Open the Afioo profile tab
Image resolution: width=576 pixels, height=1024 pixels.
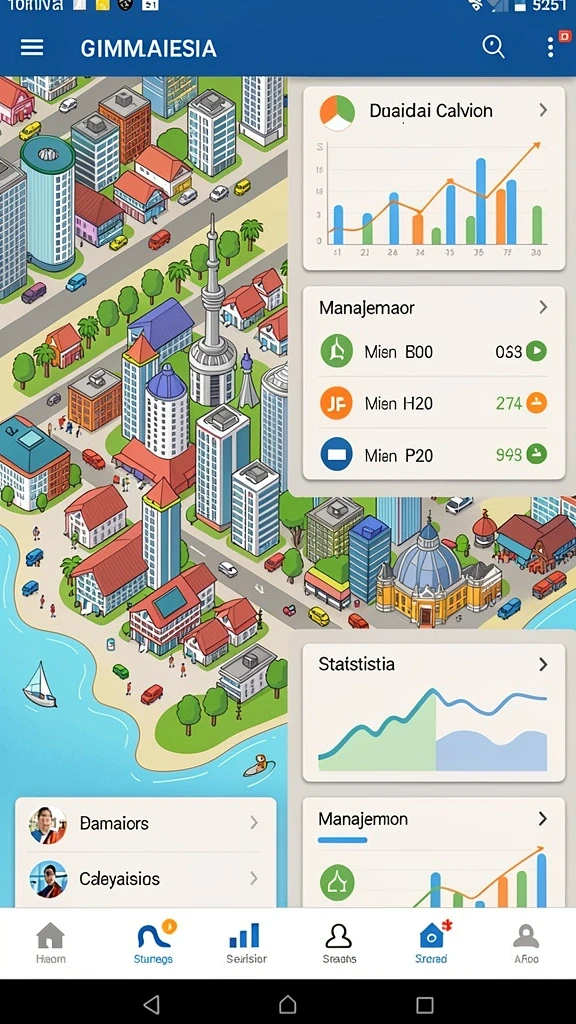(x=526, y=943)
